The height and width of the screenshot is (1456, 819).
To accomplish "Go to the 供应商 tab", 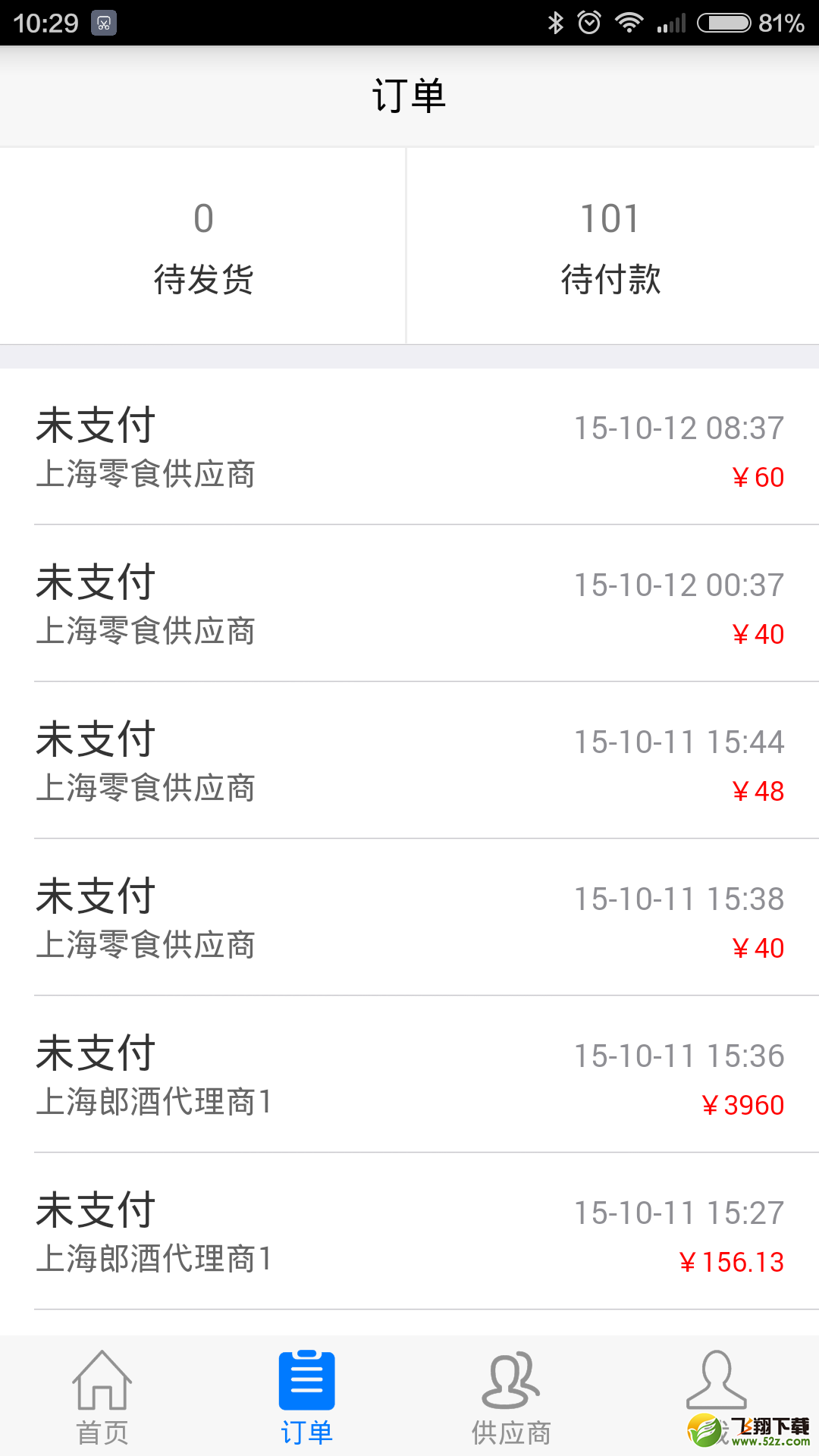I will (x=512, y=1397).
